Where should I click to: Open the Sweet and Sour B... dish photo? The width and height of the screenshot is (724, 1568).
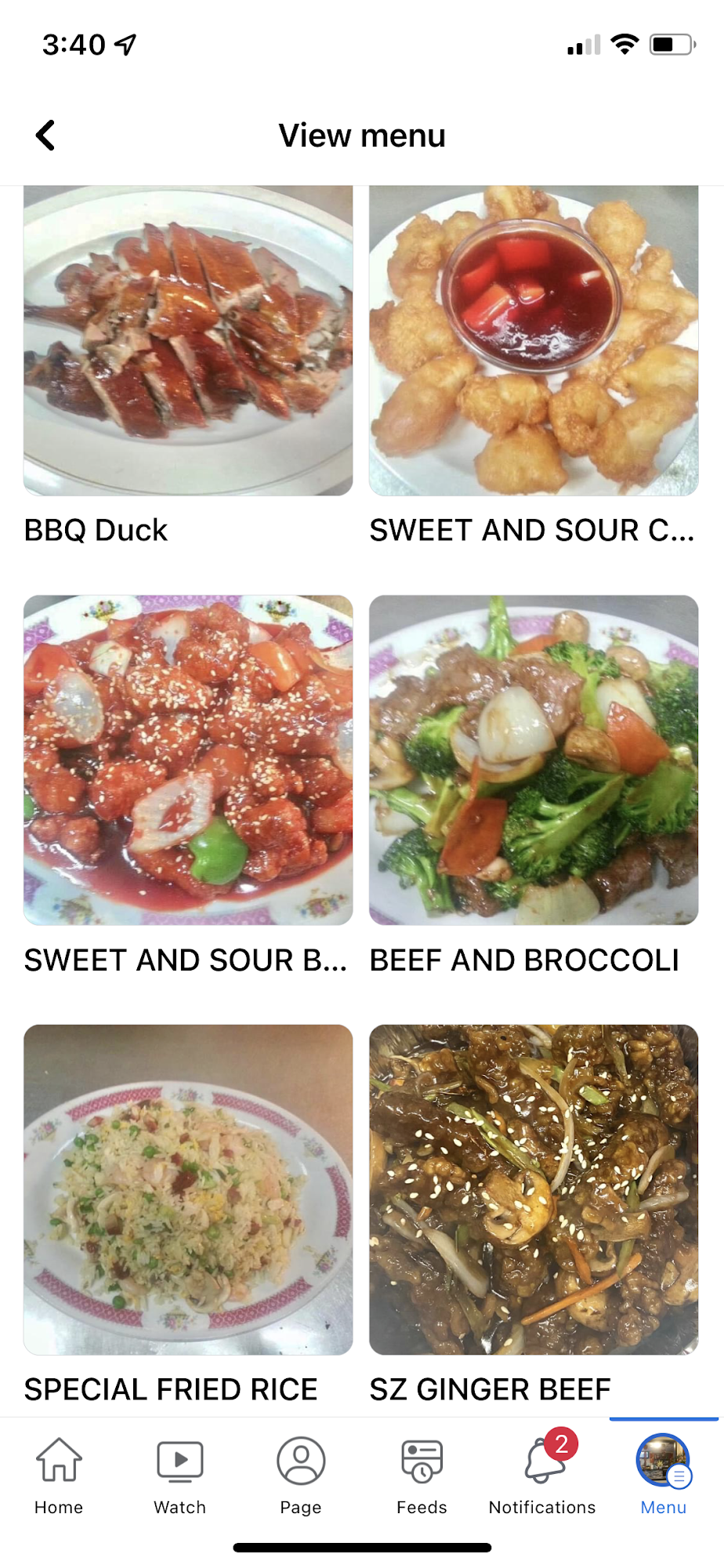[188, 760]
